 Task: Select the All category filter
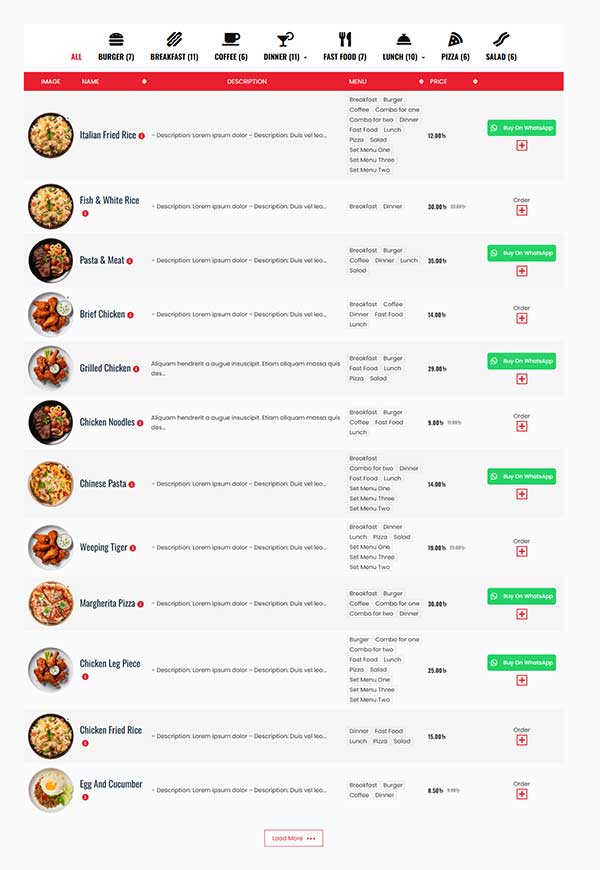(76, 57)
